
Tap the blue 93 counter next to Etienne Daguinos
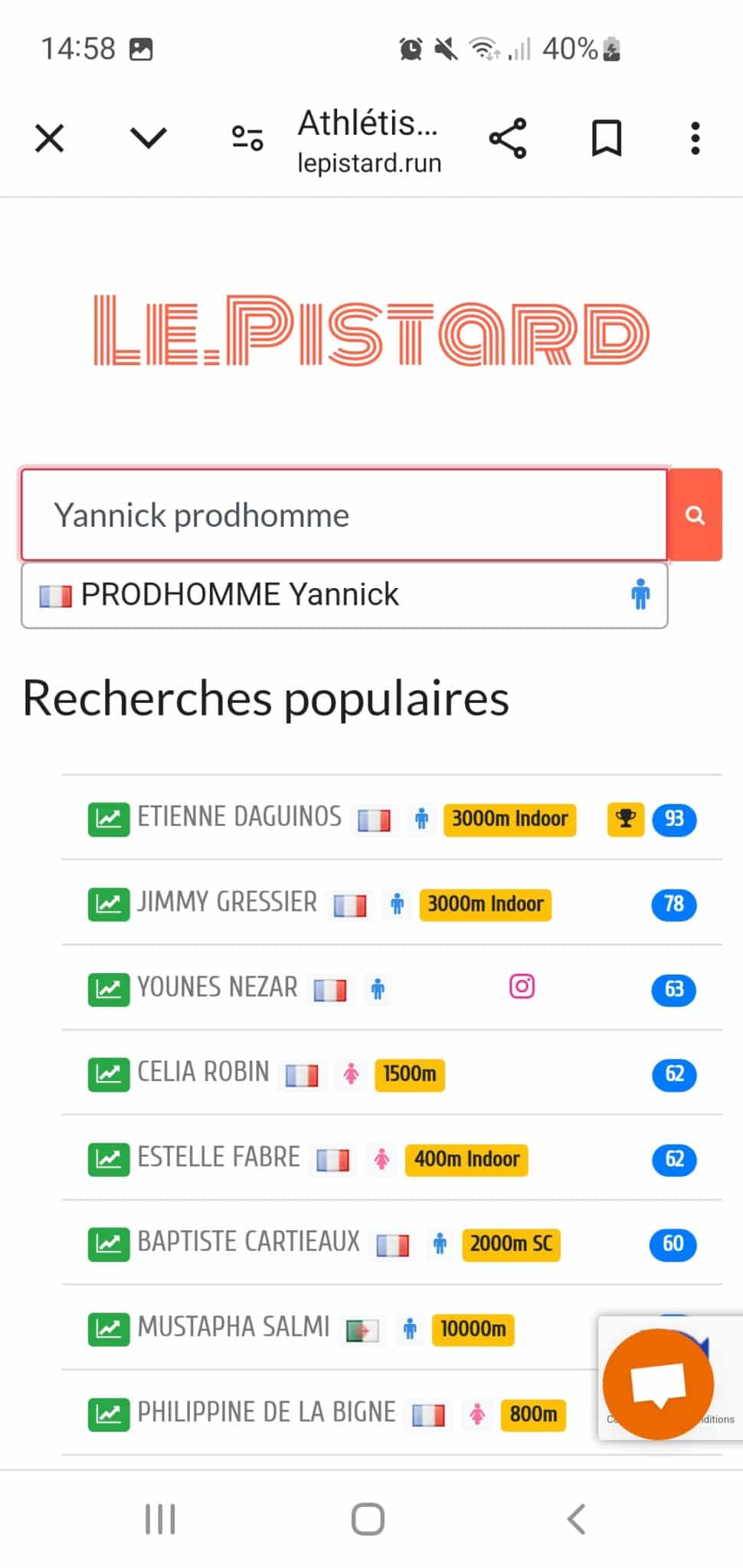tap(673, 818)
